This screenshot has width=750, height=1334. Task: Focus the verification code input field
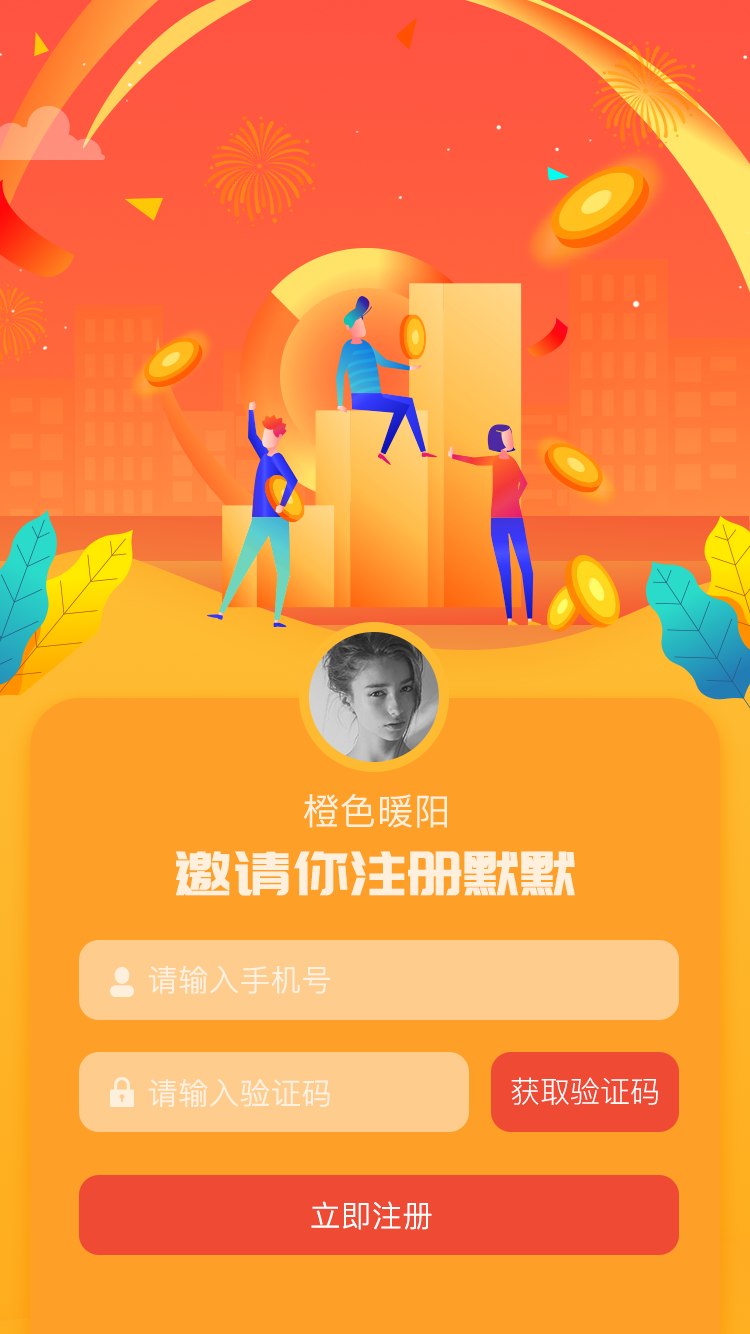pos(274,1092)
